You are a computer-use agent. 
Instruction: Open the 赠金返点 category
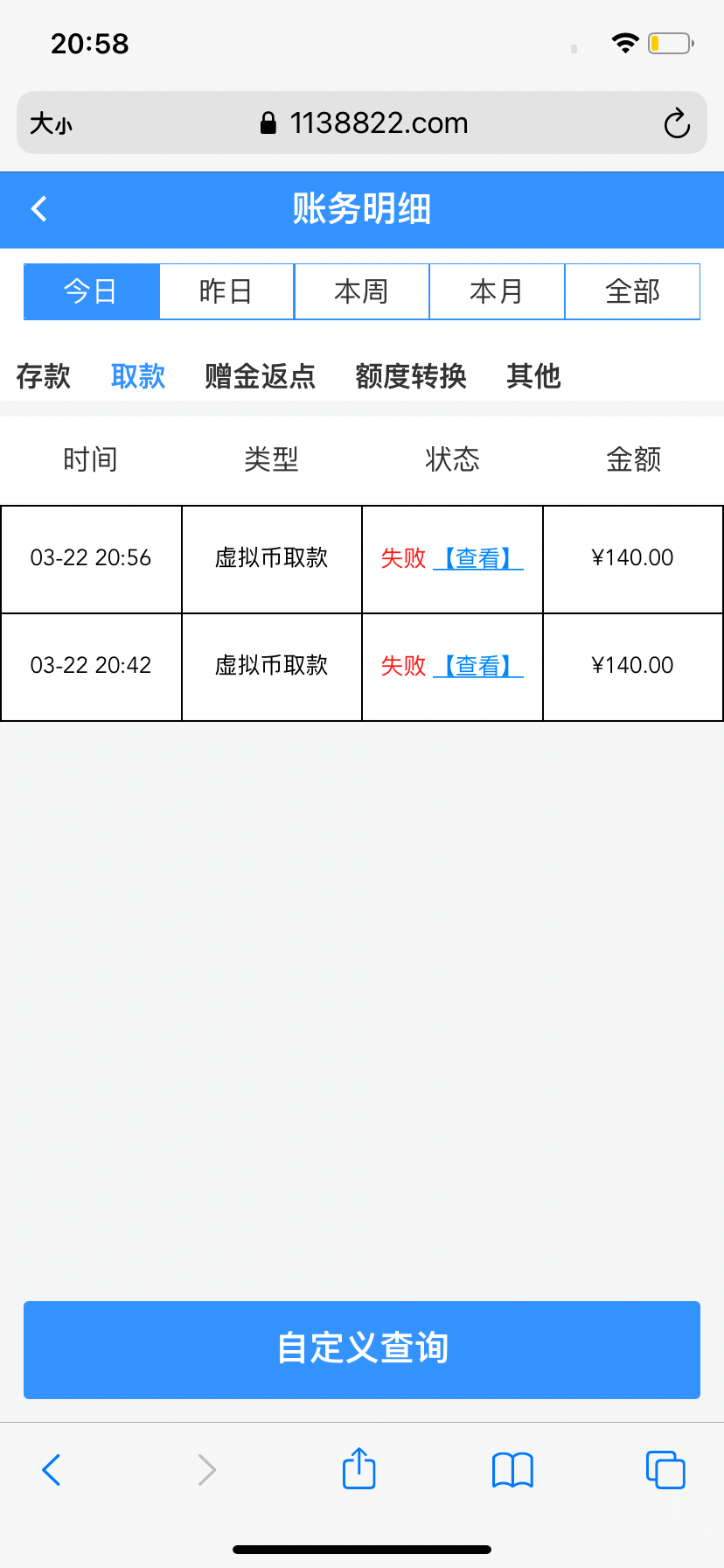pyautogui.click(x=258, y=375)
